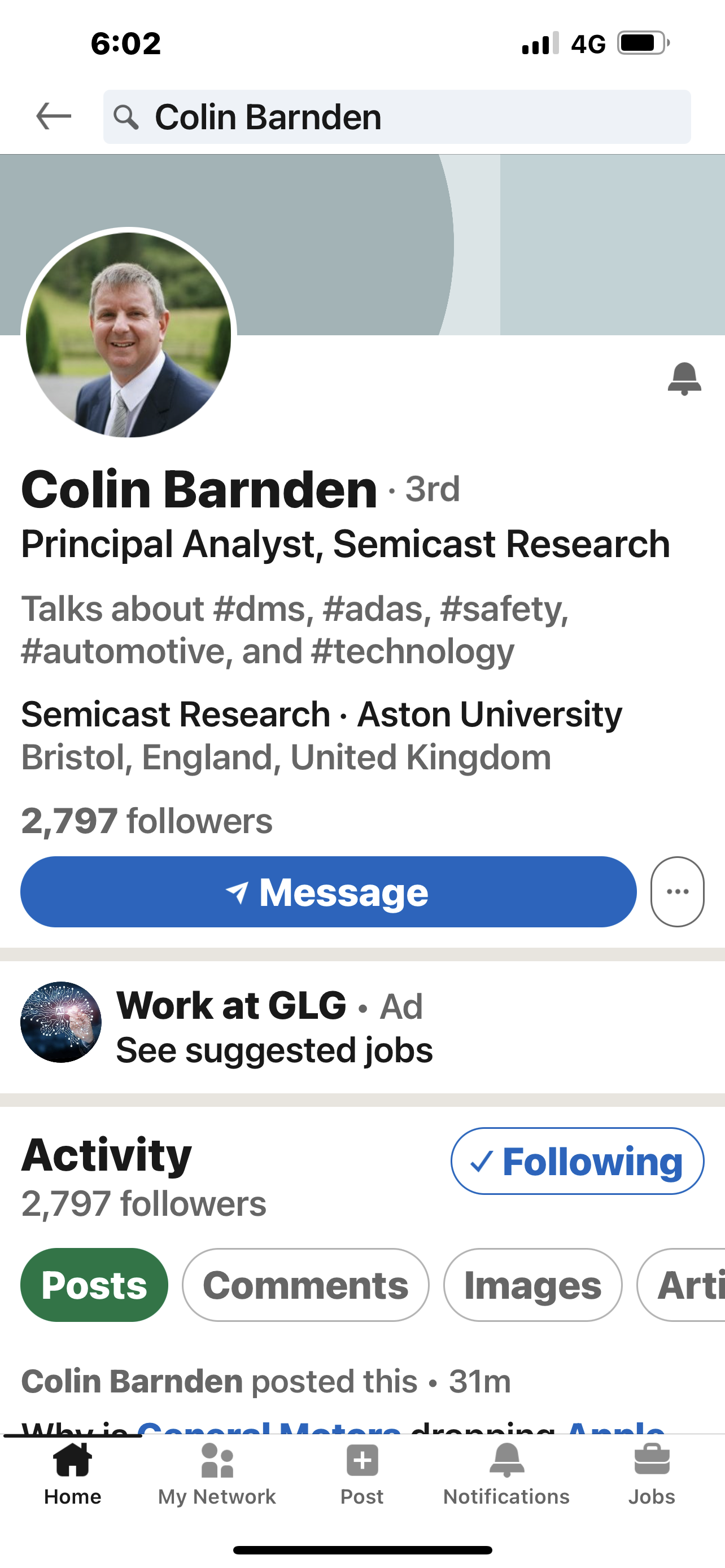Go back using the arrow icon
Image resolution: width=725 pixels, height=1568 pixels.
(54, 116)
